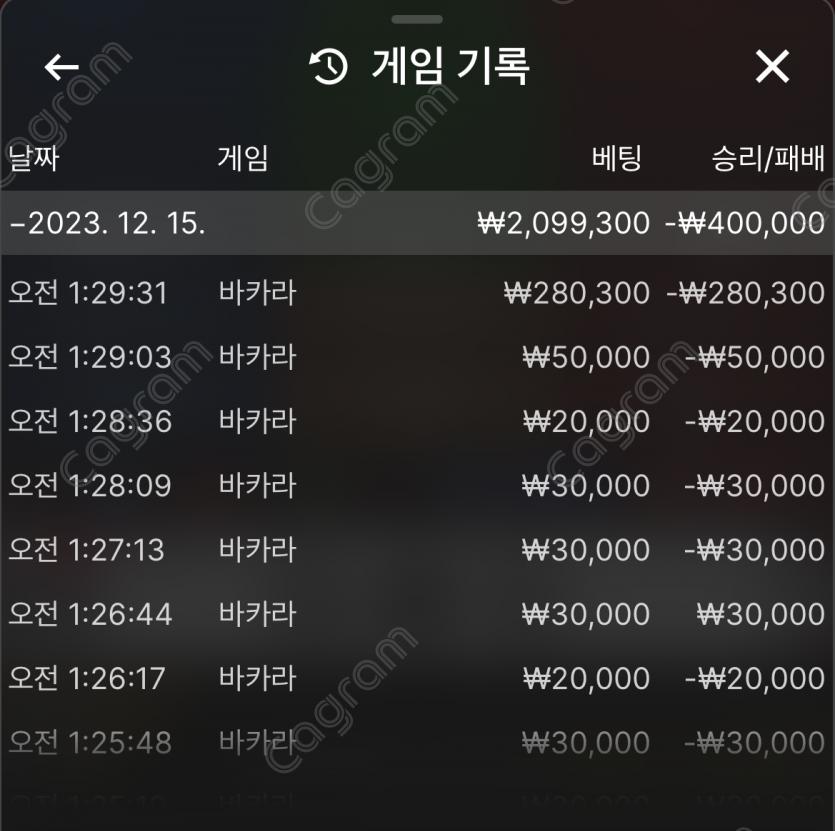Open the winning 오전 1:26:44 record
The width and height of the screenshot is (835, 831).
417,614
